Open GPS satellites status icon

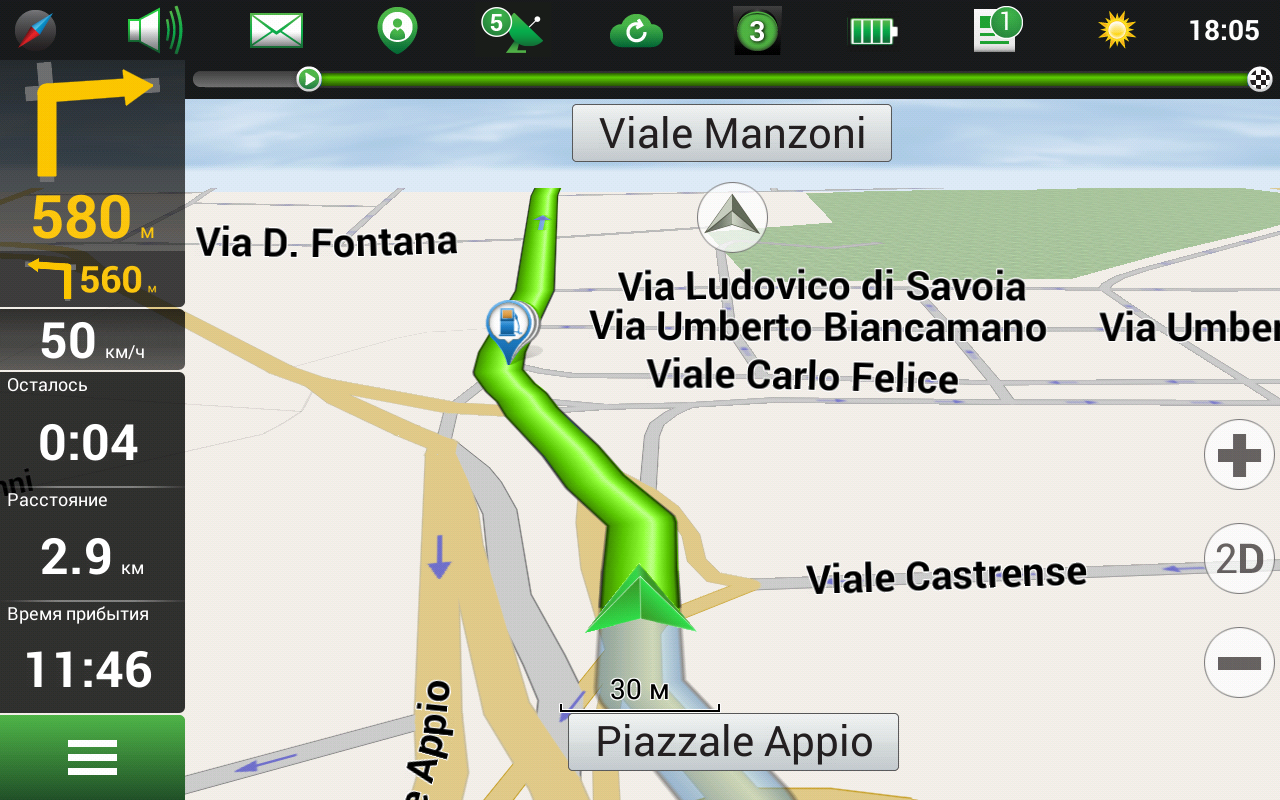coord(514,30)
